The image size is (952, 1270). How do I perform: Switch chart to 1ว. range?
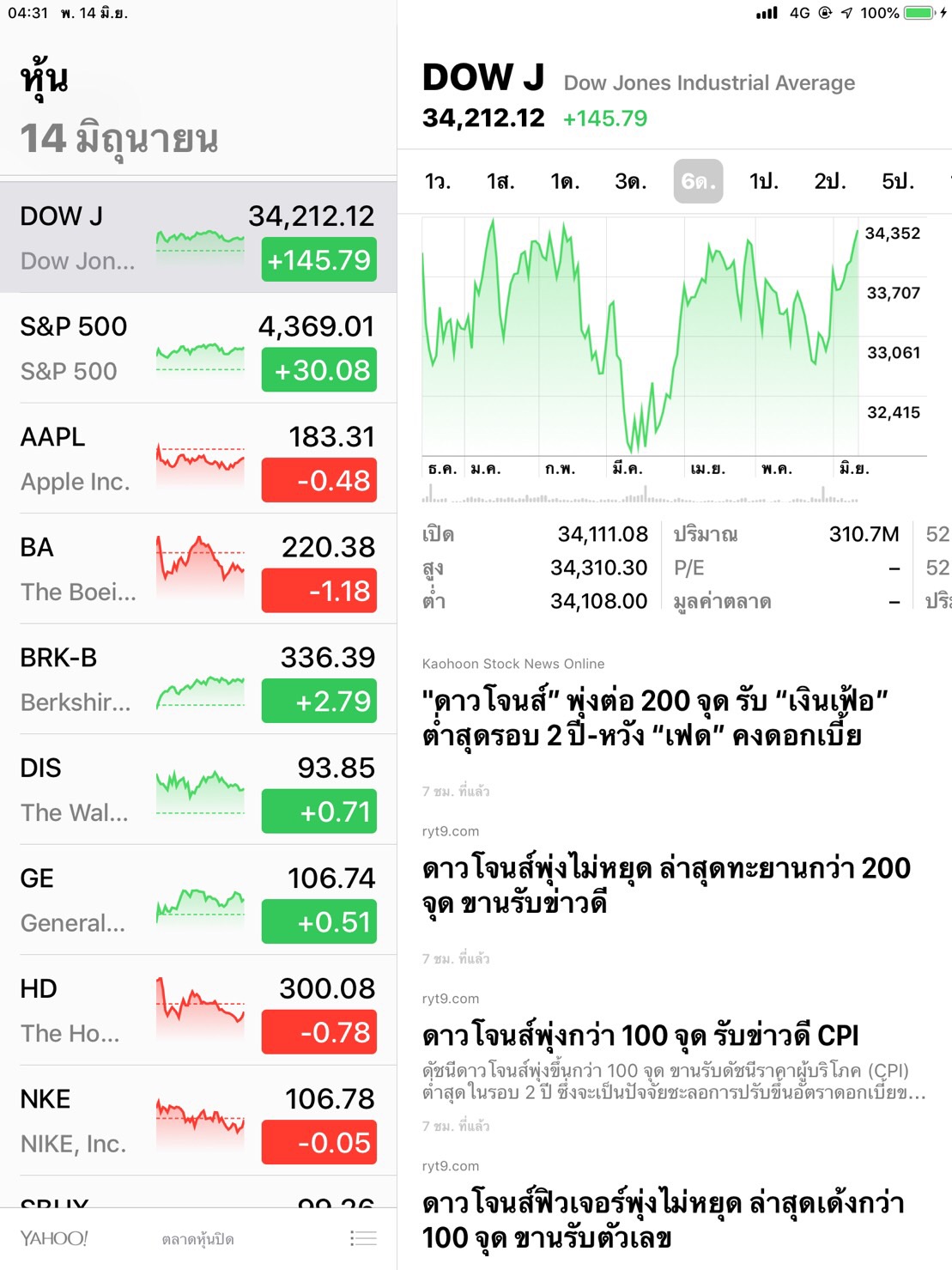point(438,181)
